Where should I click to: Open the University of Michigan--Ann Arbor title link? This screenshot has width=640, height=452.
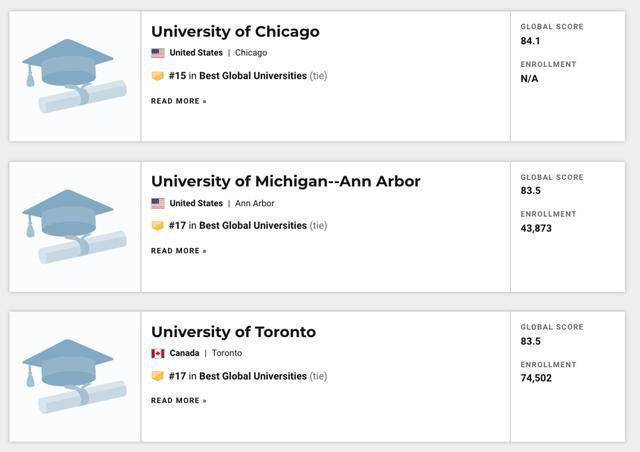coord(285,181)
